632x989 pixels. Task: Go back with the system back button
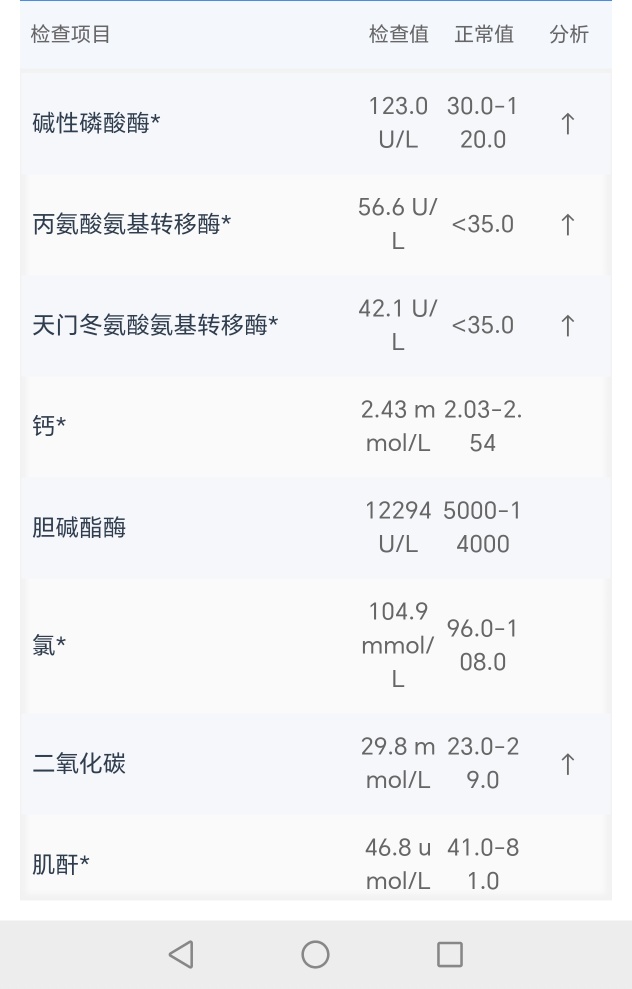pyautogui.click(x=181, y=954)
